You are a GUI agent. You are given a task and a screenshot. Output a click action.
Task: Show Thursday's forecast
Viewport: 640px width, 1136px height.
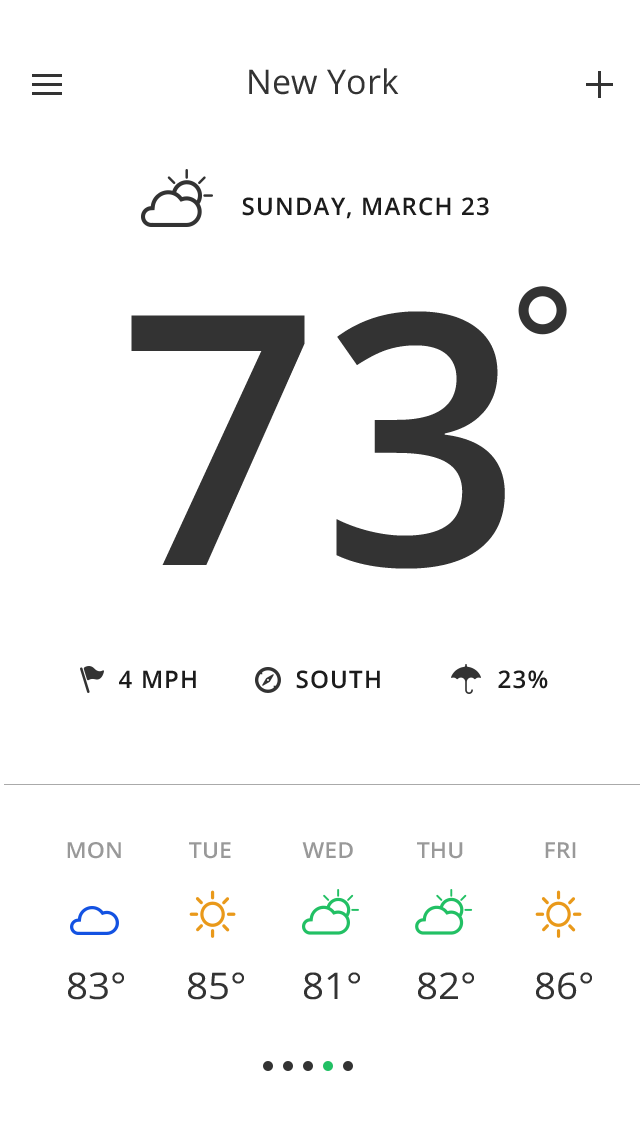[x=441, y=920]
